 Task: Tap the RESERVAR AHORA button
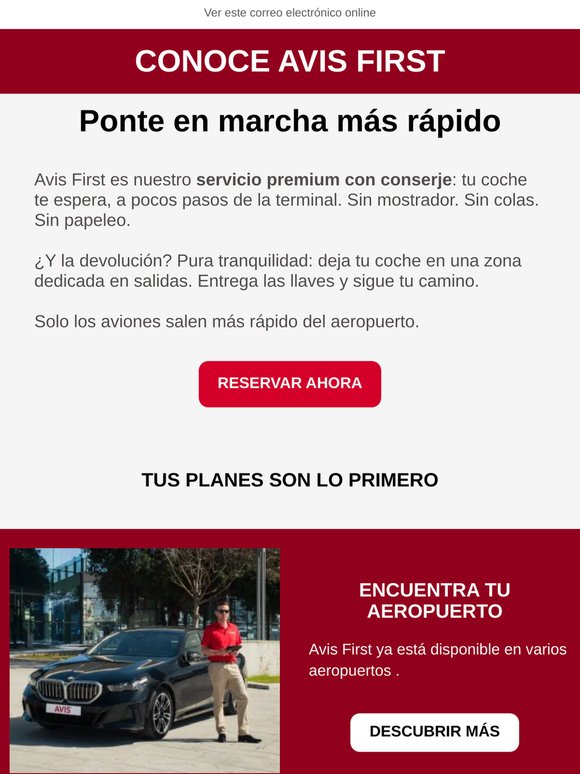(x=290, y=384)
